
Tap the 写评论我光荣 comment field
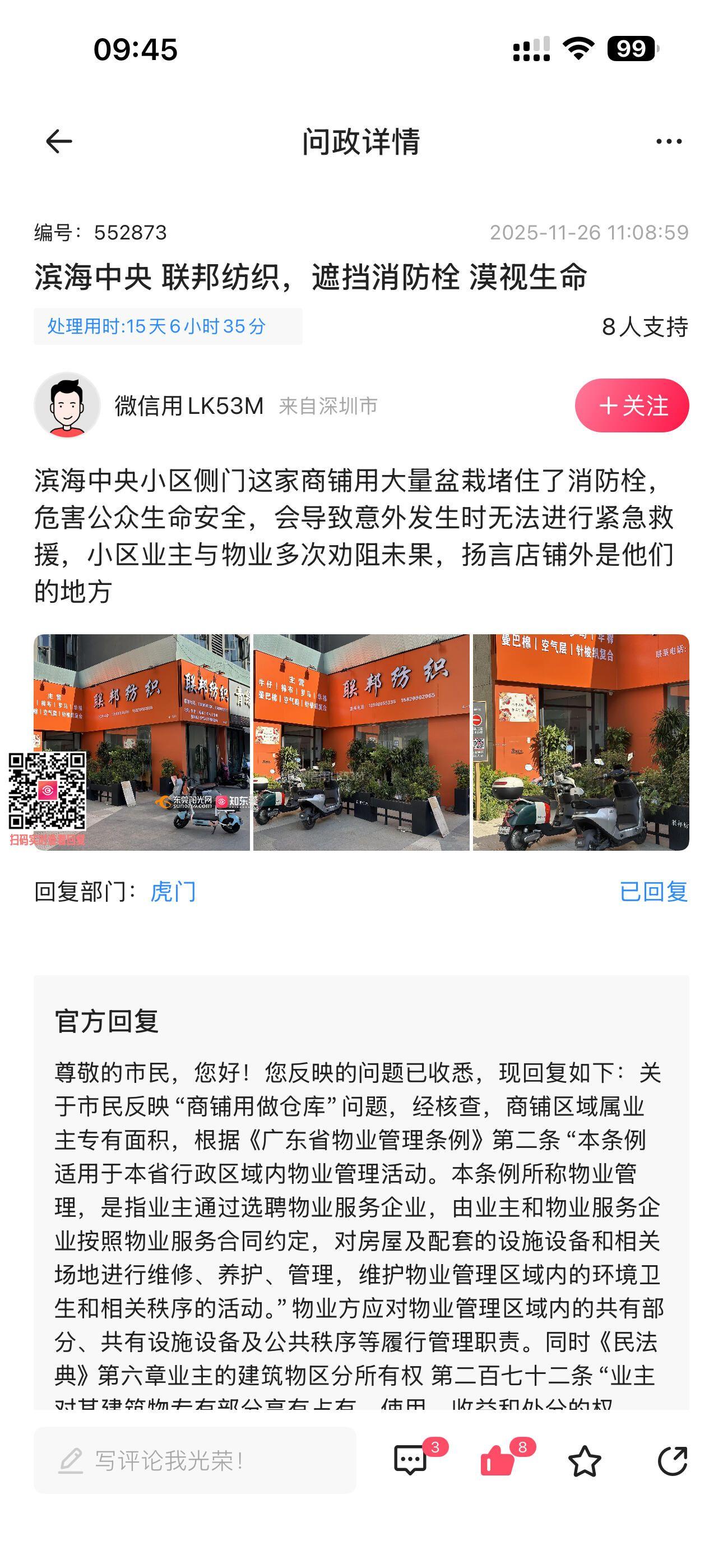(194, 1460)
